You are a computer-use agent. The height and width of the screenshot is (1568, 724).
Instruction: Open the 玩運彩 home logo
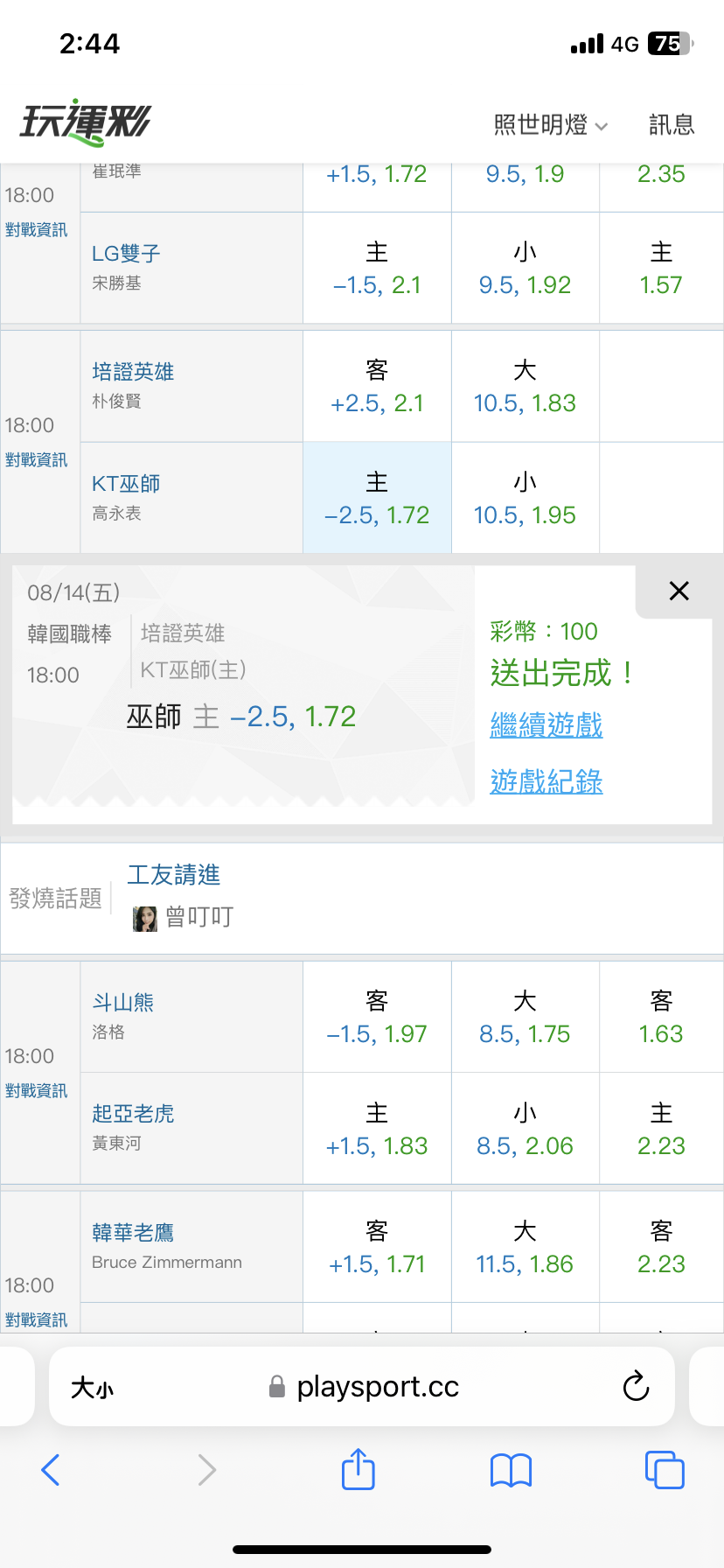coord(85,122)
